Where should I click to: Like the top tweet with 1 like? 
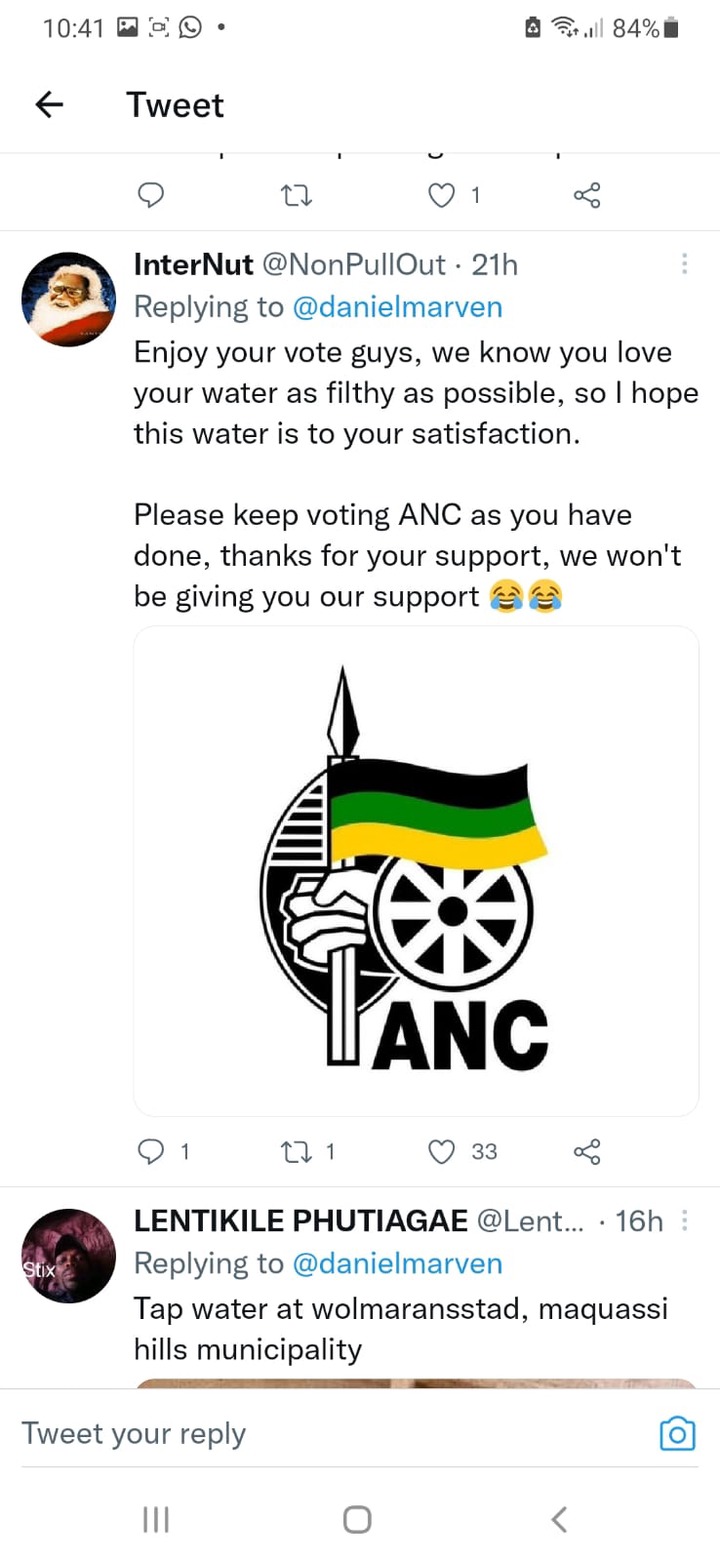442,196
